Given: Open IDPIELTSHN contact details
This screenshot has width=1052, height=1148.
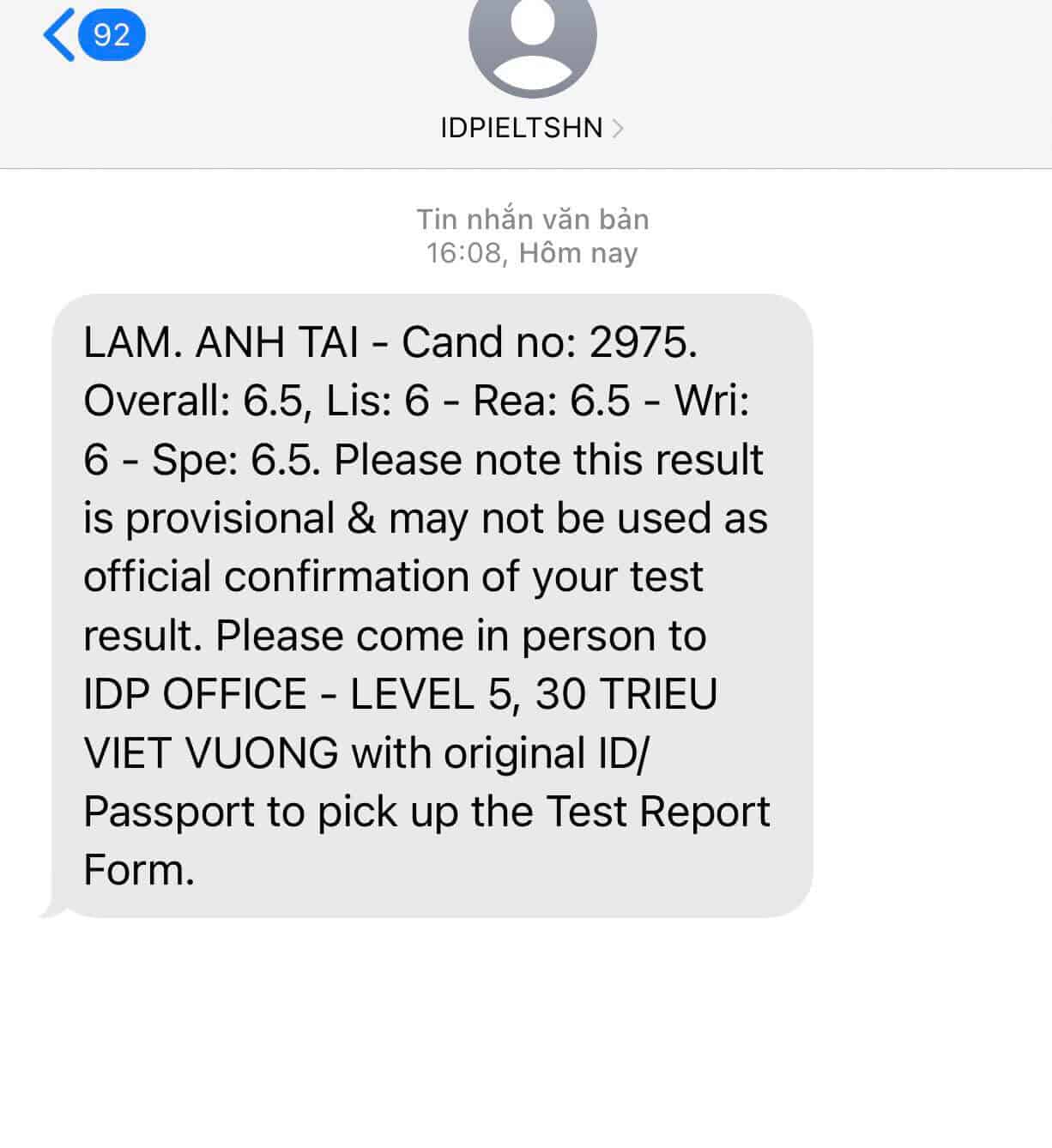Looking at the screenshot, I should pos(531,128).
